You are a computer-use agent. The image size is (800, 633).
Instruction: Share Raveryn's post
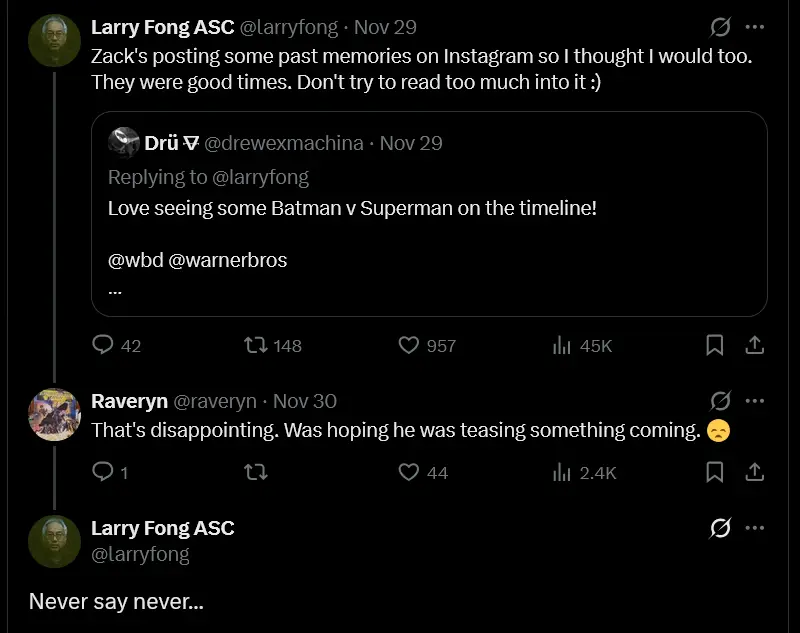tap(756, 472)
